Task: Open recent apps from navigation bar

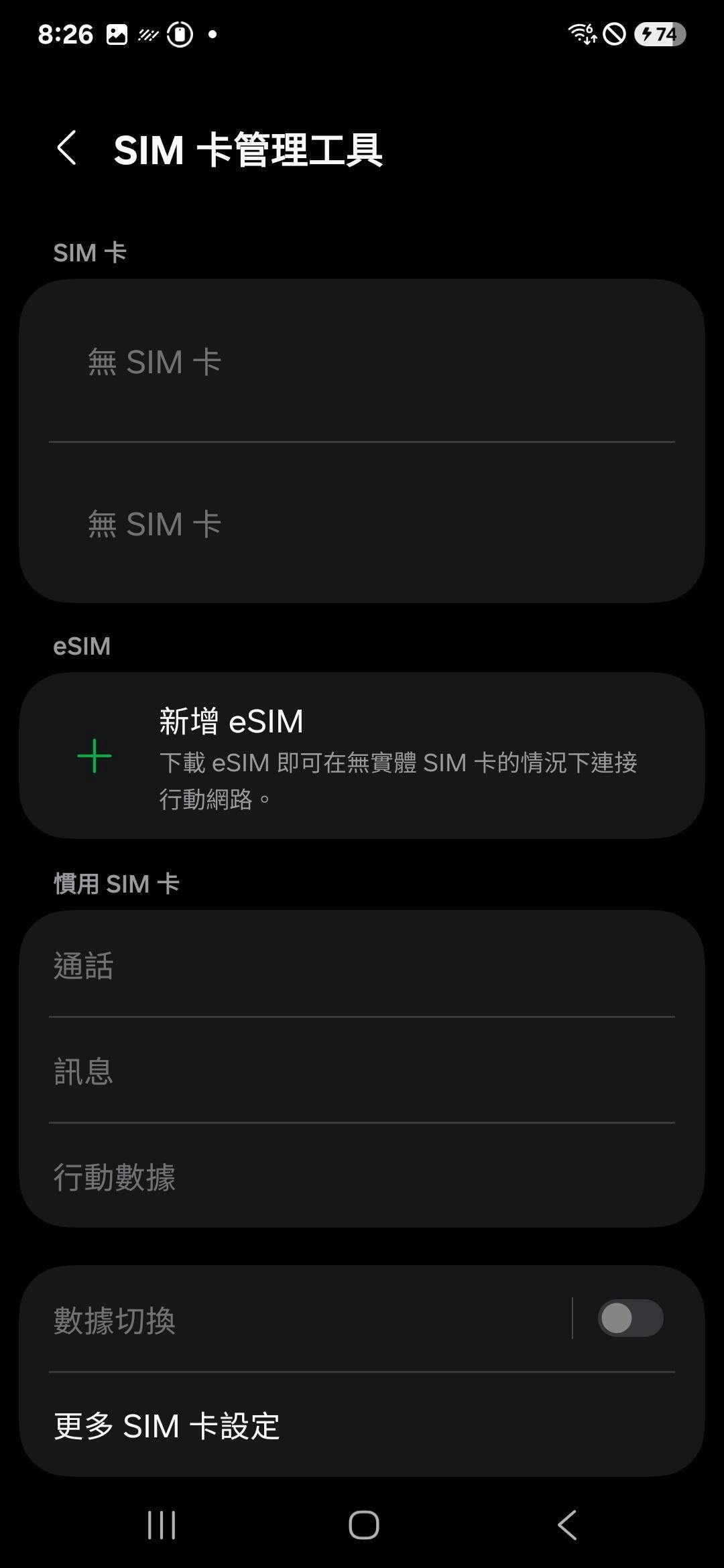Action: click(x=162, y=1525)
